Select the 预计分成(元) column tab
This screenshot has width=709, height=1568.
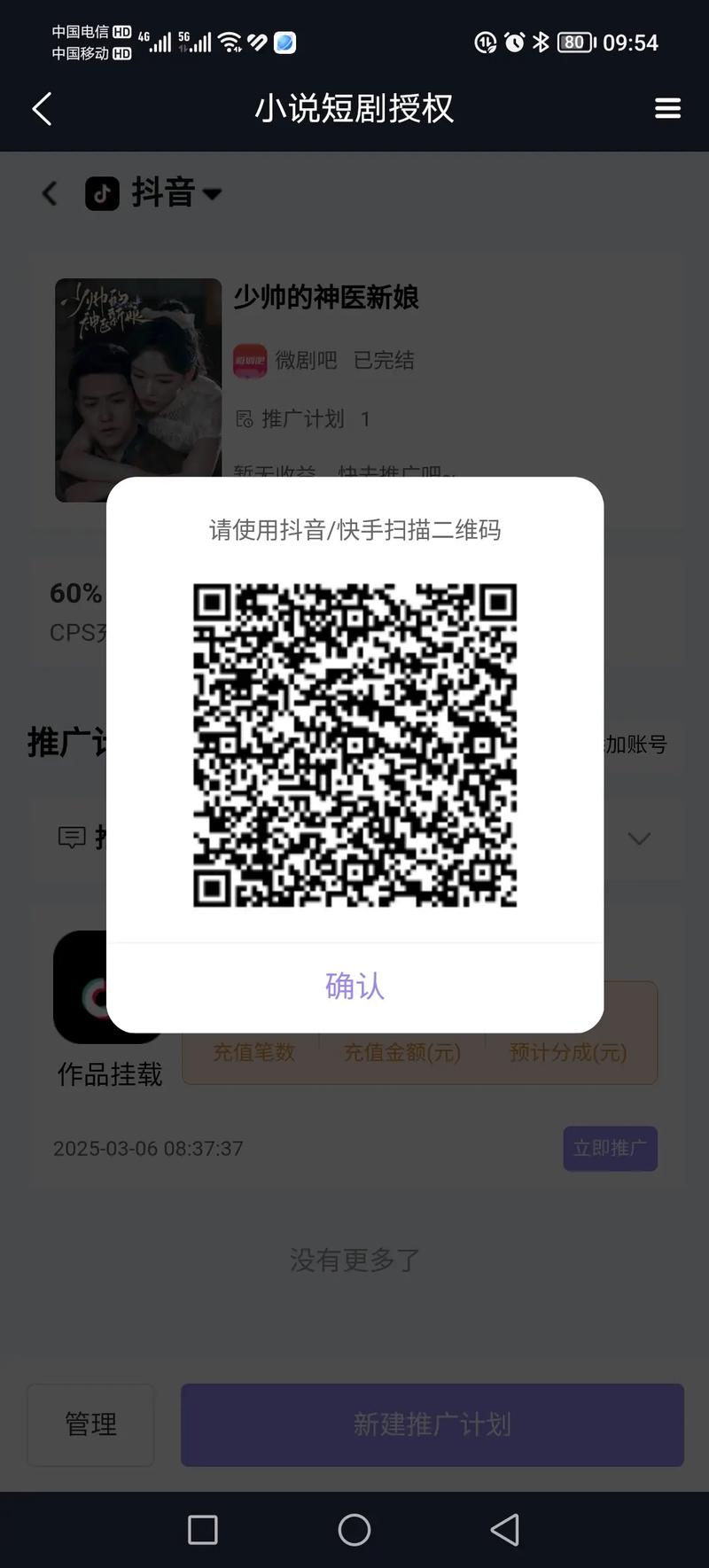tap(569, 1053)
